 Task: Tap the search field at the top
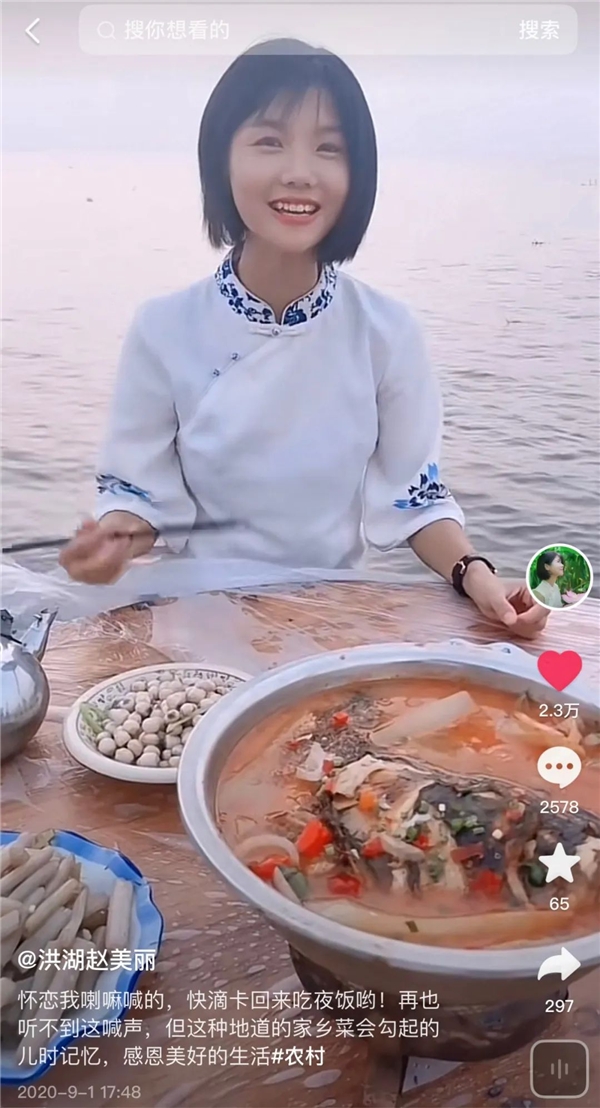pyautogui.click(x=300, y=30)
